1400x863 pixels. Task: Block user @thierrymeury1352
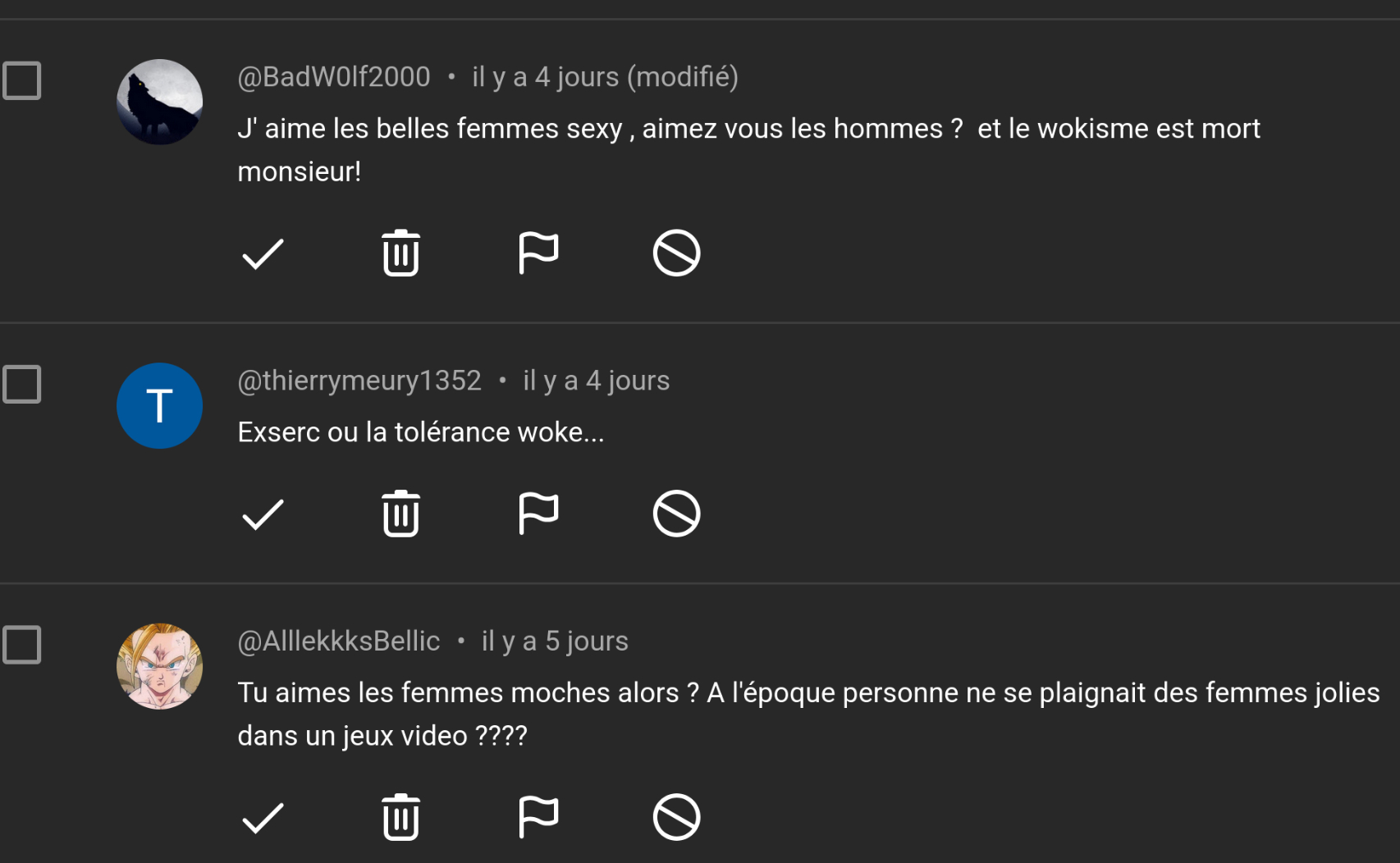pyautogui.click(x=676, y=514)
